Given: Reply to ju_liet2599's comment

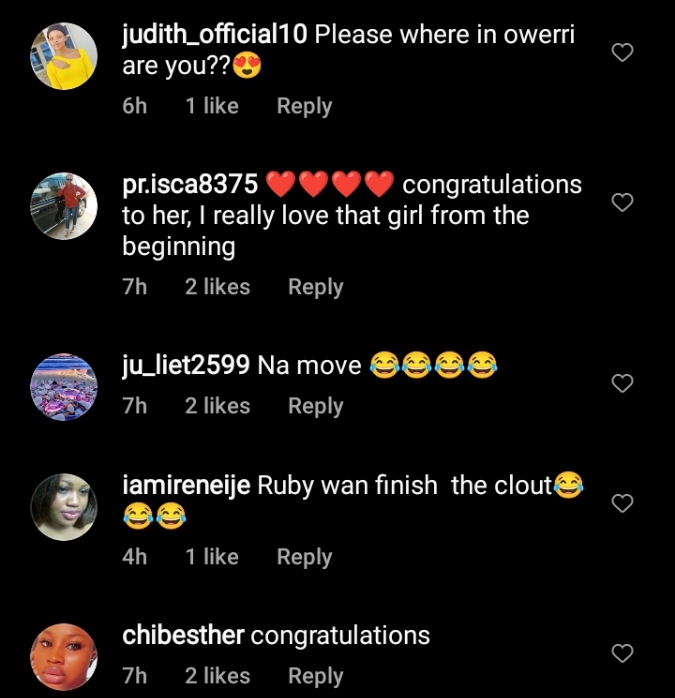Looking at the screenshot, I should tap(315, 406).
